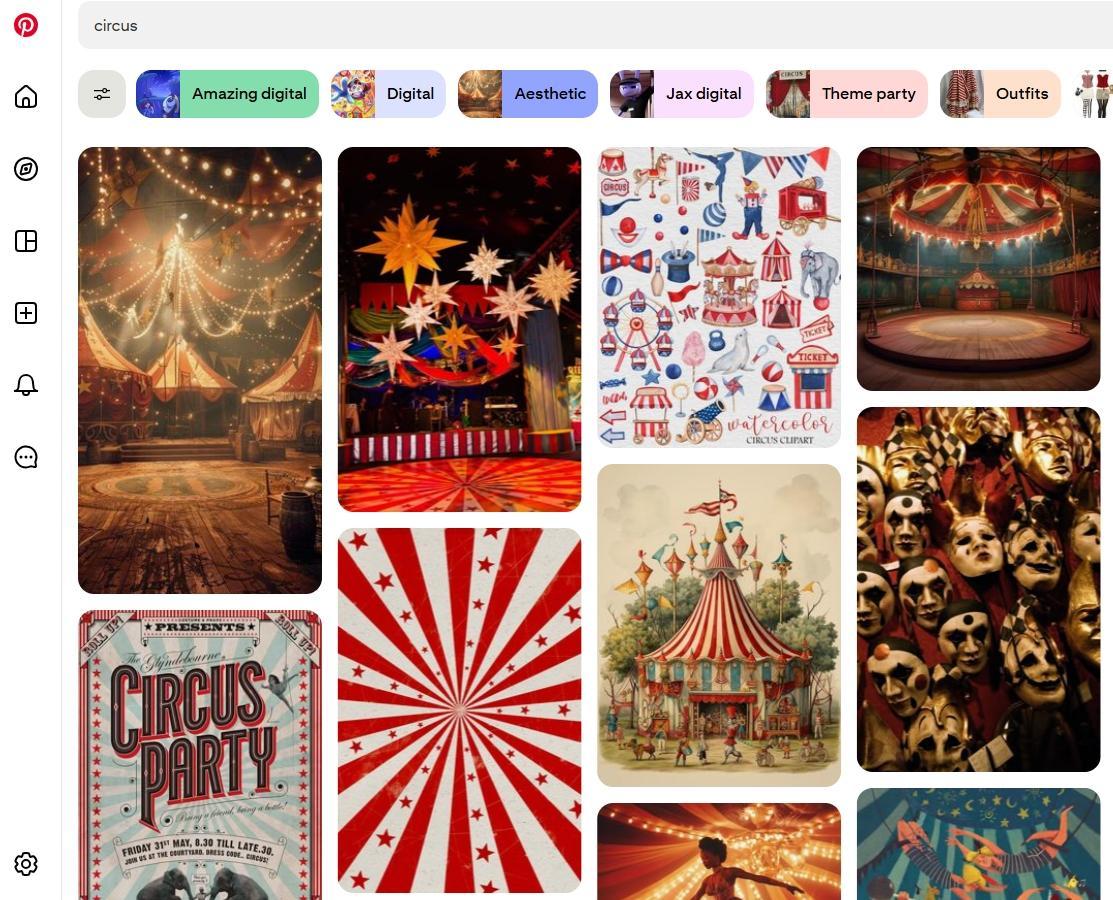The width and height of the screenshot is (1113, 900).
Task: Filter by the Aesthetic chip
Action: point(528,94)
